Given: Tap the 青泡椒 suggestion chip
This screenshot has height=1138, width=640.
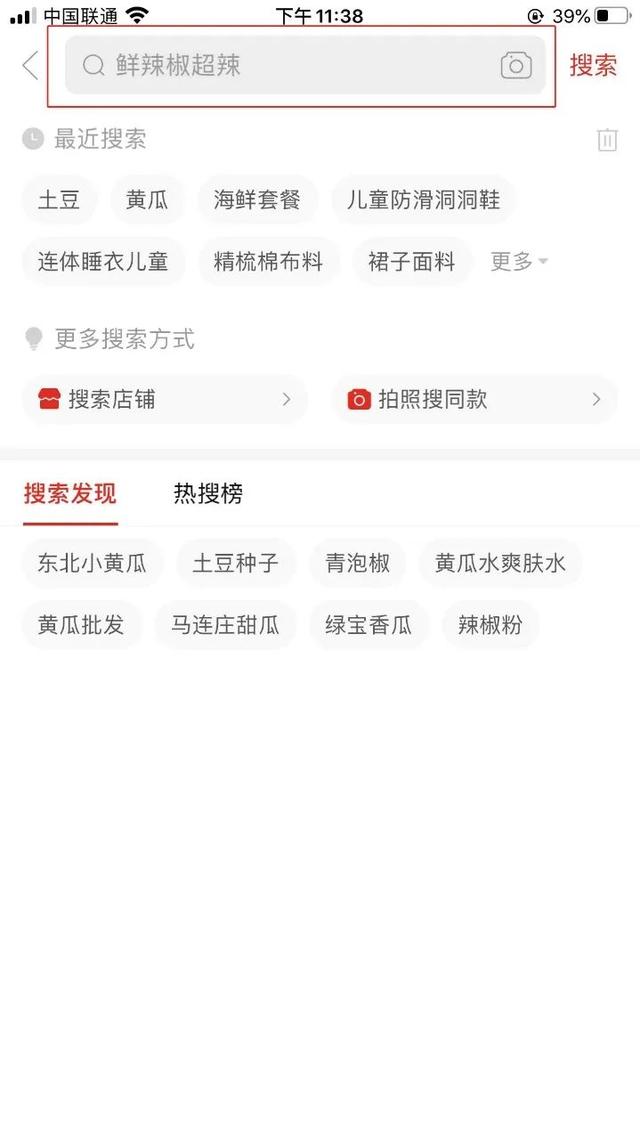Looking at the screenshot, I should tap(357, 563).
